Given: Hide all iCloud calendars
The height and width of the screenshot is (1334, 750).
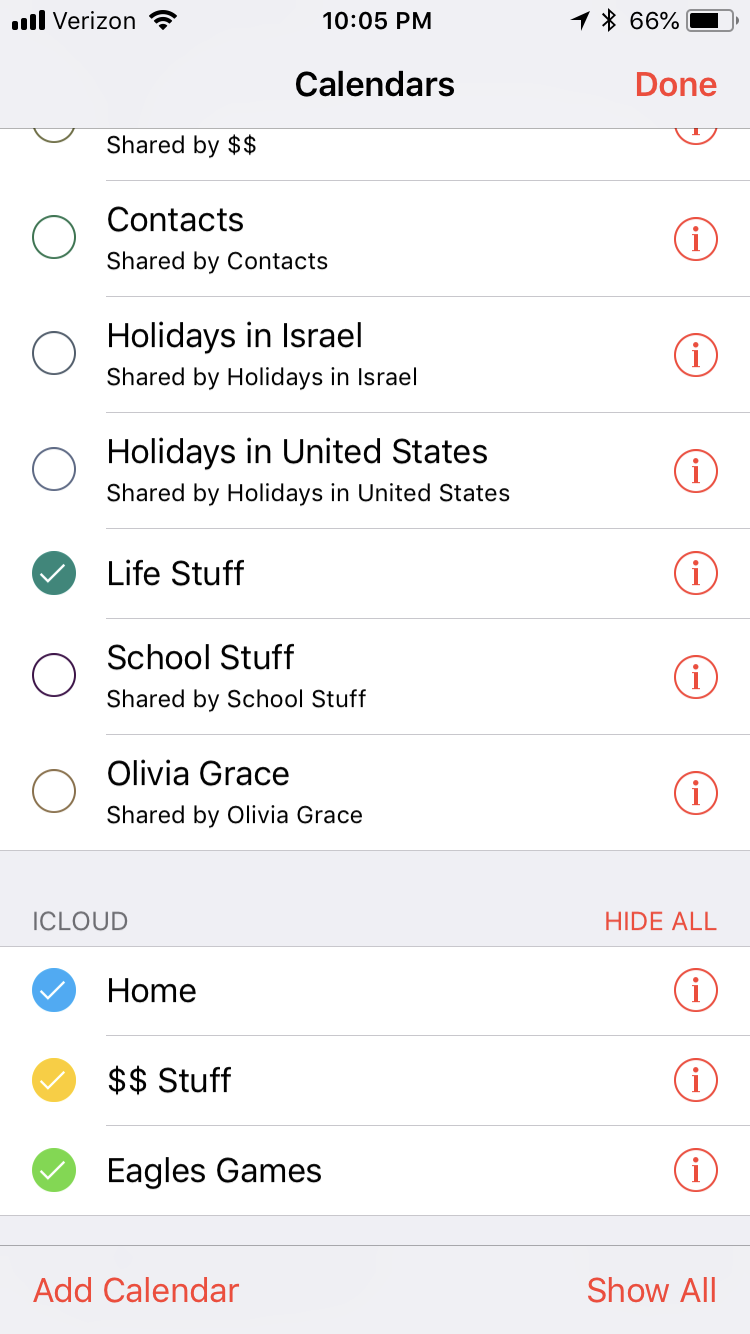Looking at the screenshot, I should coord(660,921).
